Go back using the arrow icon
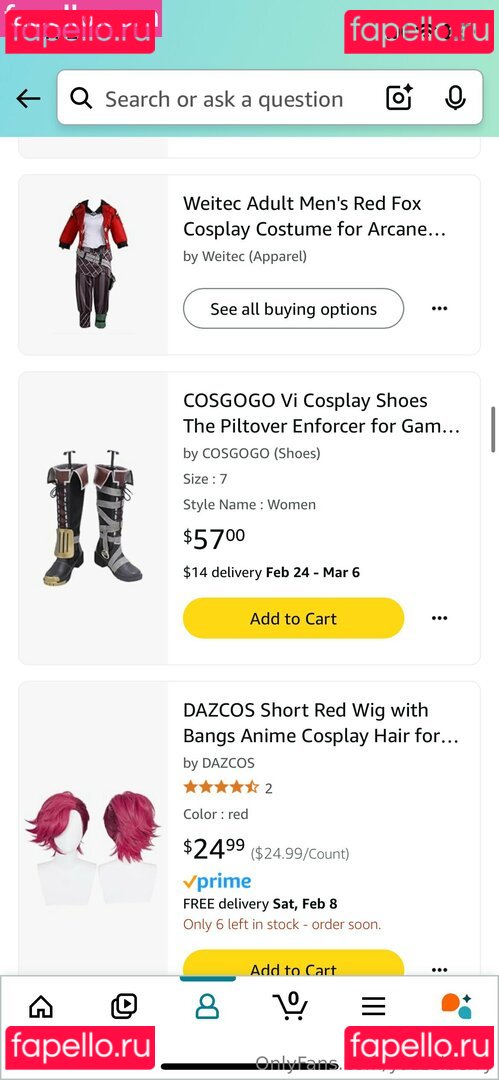 (28, 98)
